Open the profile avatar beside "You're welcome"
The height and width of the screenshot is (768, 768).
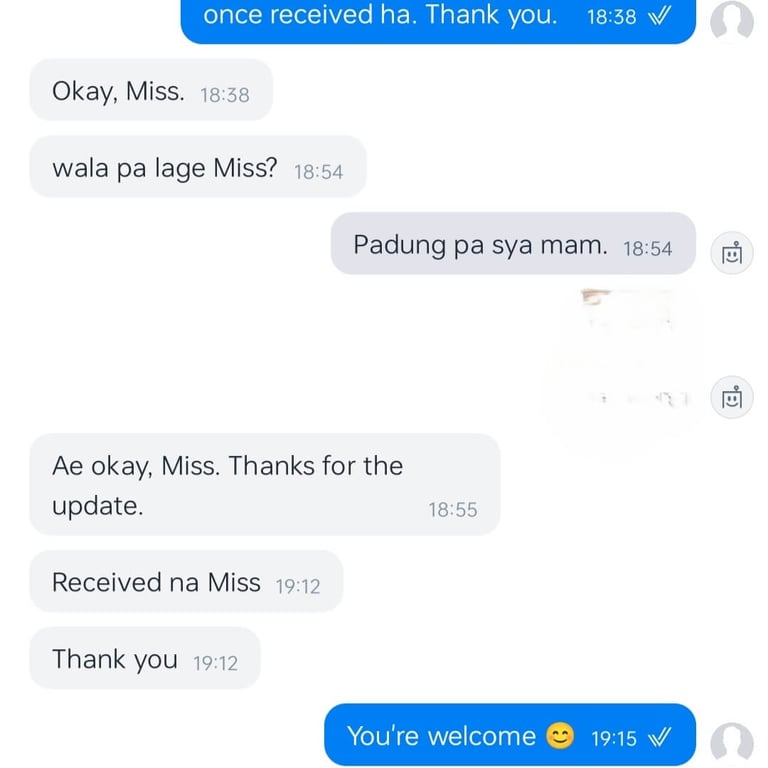point(731,743)
